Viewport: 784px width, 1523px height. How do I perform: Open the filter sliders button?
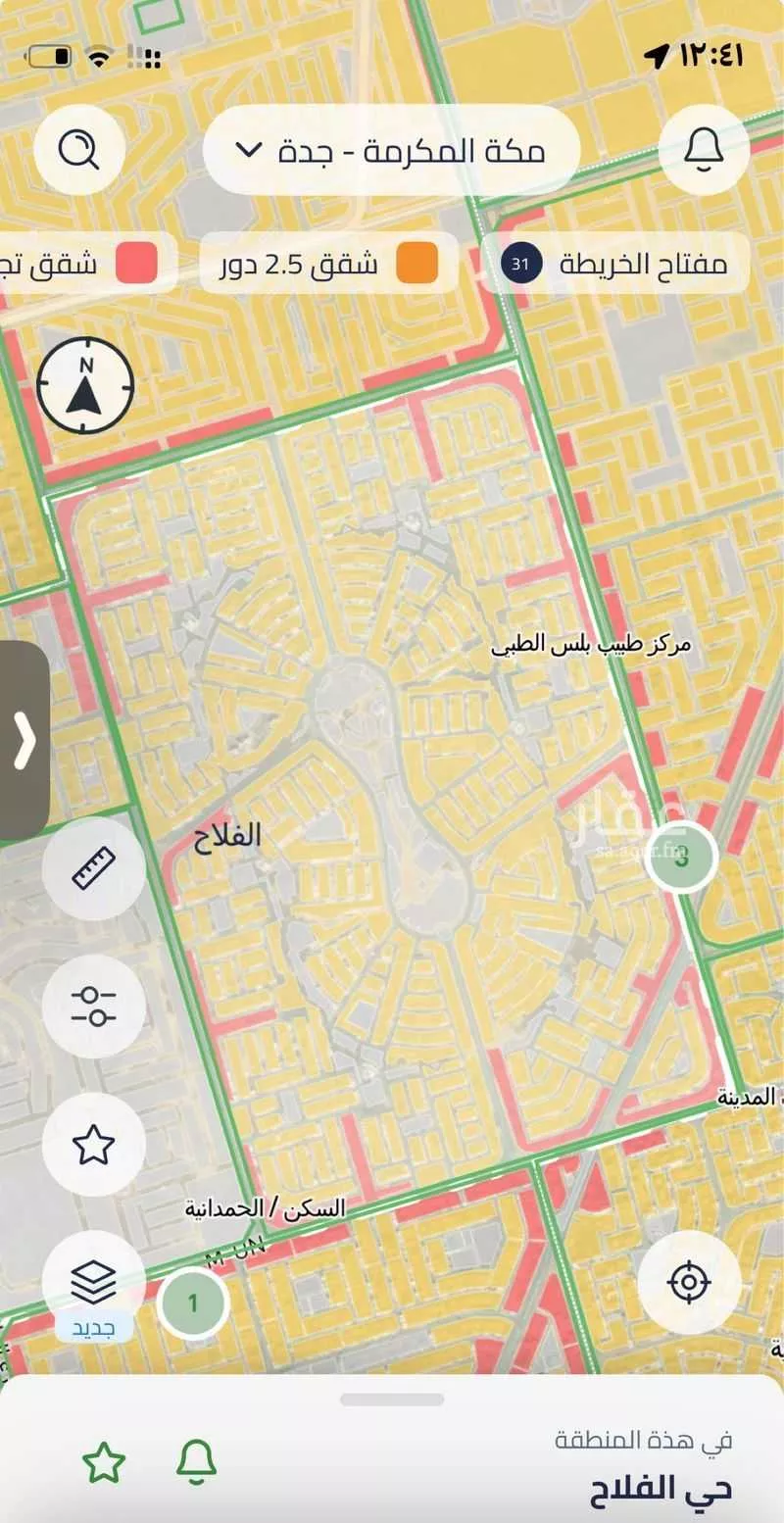(x=94, y=1007)
